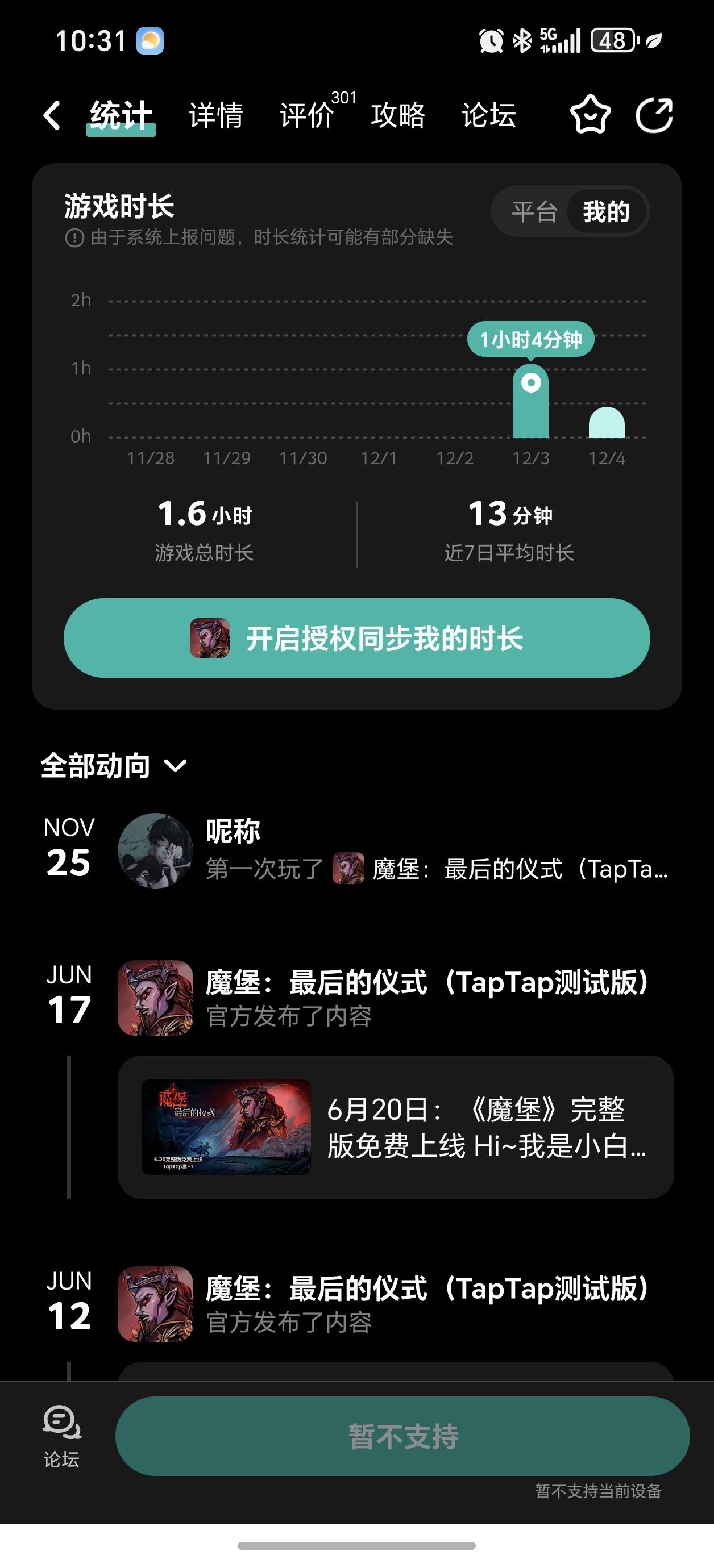Tap the refresh icon in top bar
This screenshot has height=1568, width=714.
coord(654,114)
